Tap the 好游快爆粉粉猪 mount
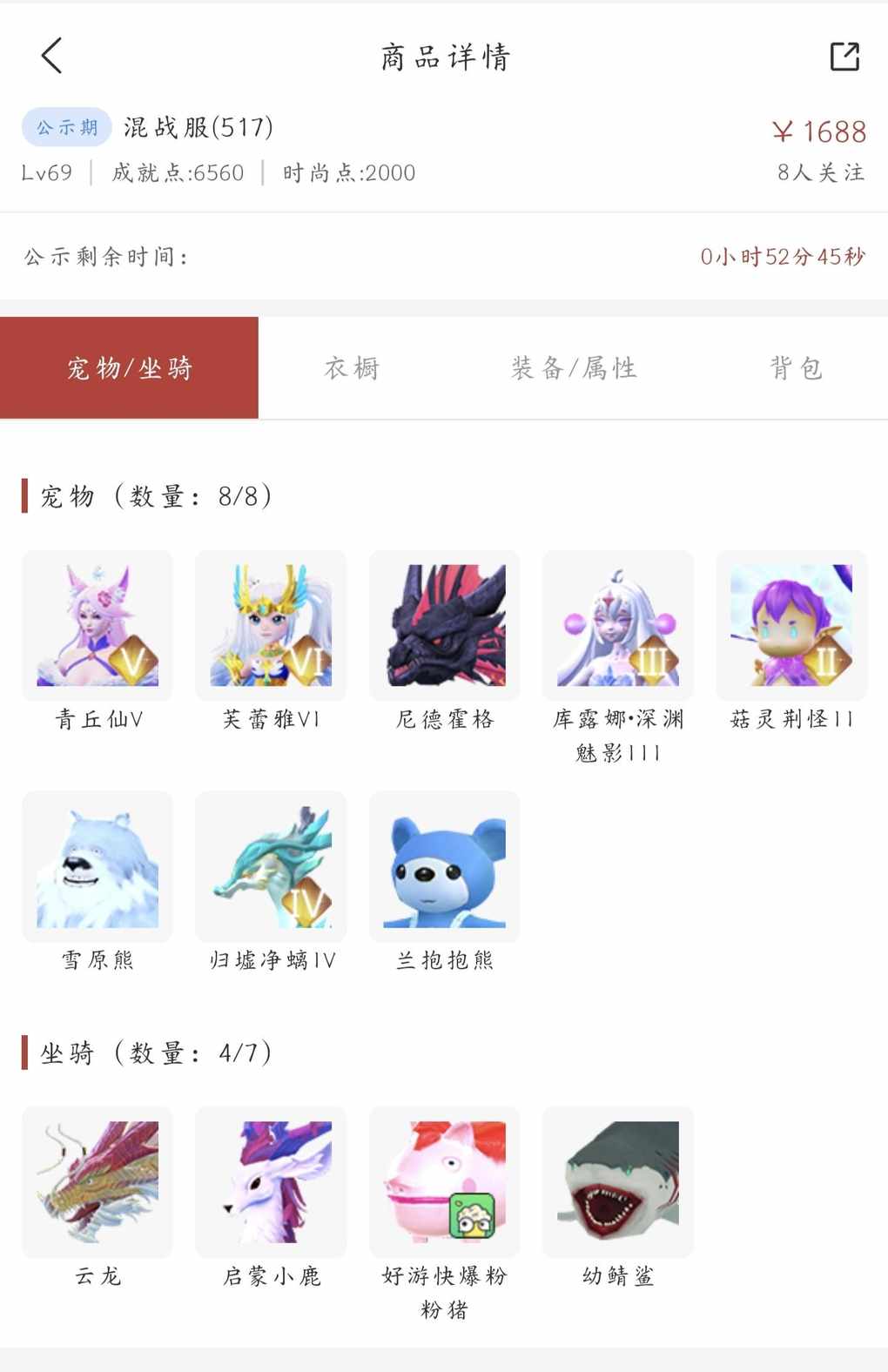This screenshot has height=1372, width=888. 445,1182
